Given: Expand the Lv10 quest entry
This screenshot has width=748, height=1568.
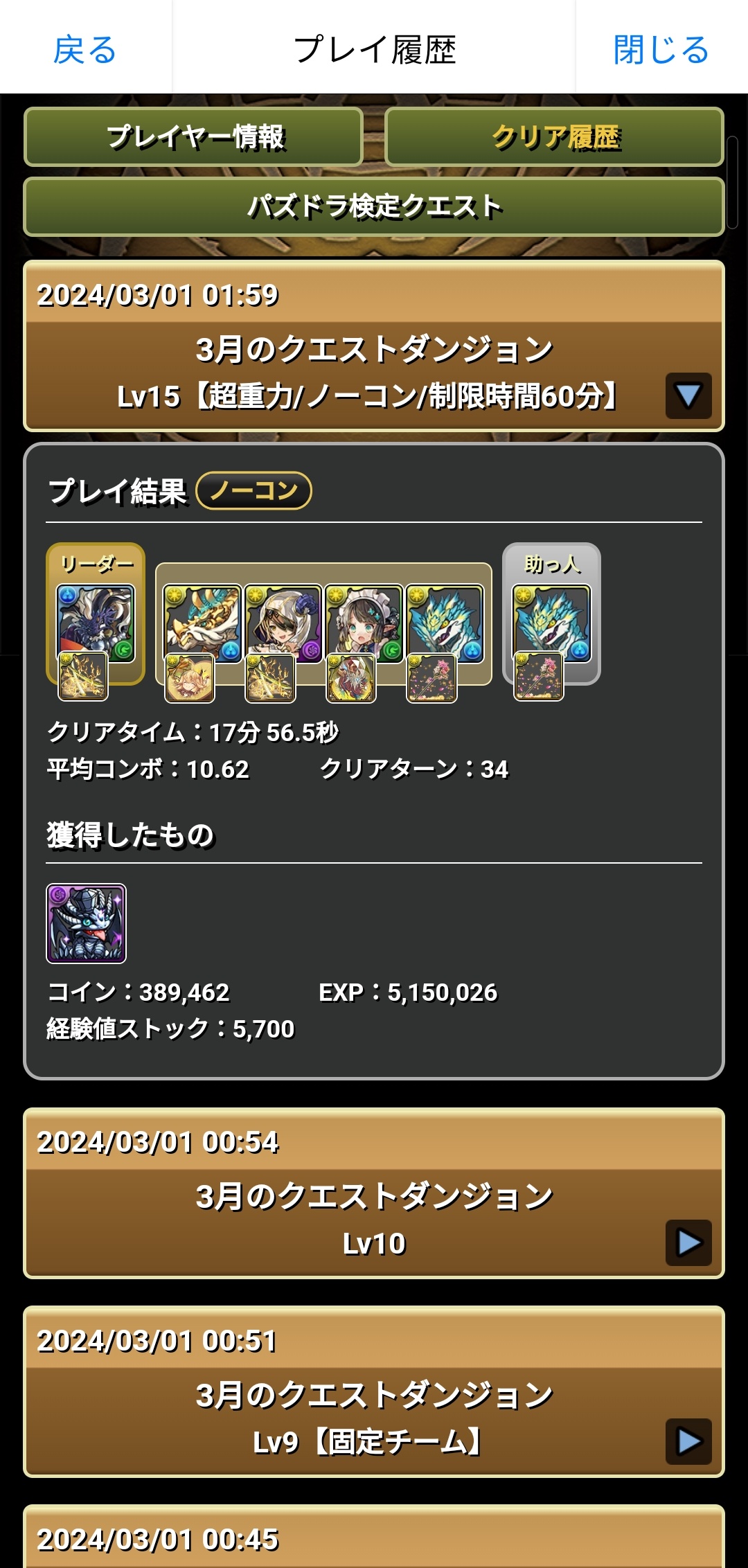Looking at the screenshot, I should (x=688, y=1242).
